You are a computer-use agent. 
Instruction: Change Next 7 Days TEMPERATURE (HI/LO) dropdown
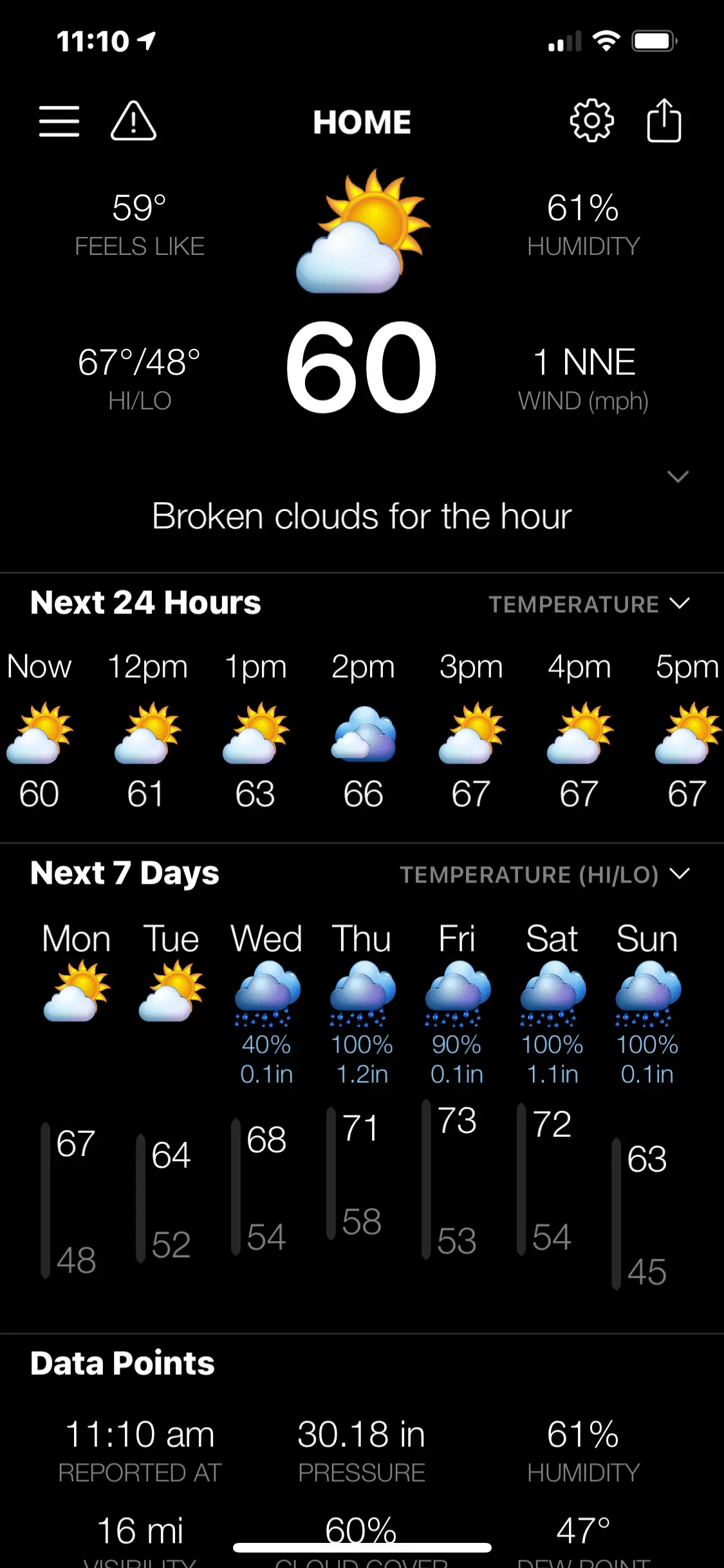(544, 875)
